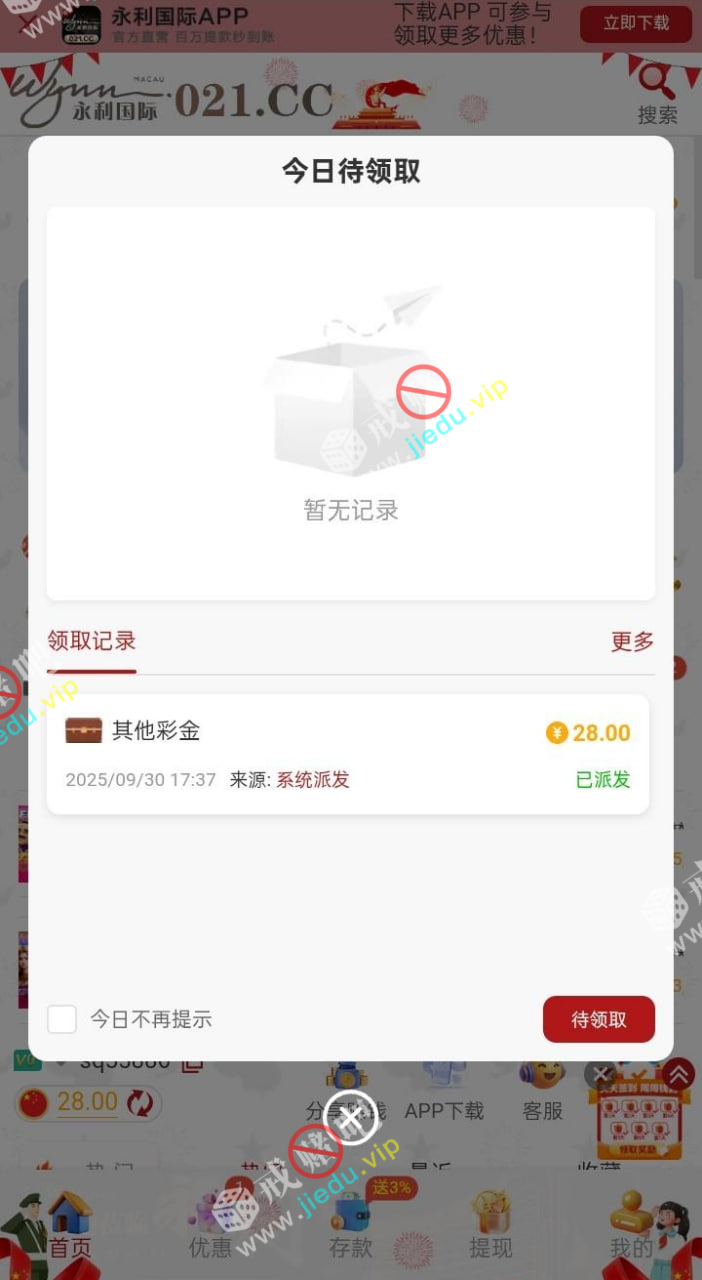Jump back to top with the double-arrow icon

click(678, 1075)
